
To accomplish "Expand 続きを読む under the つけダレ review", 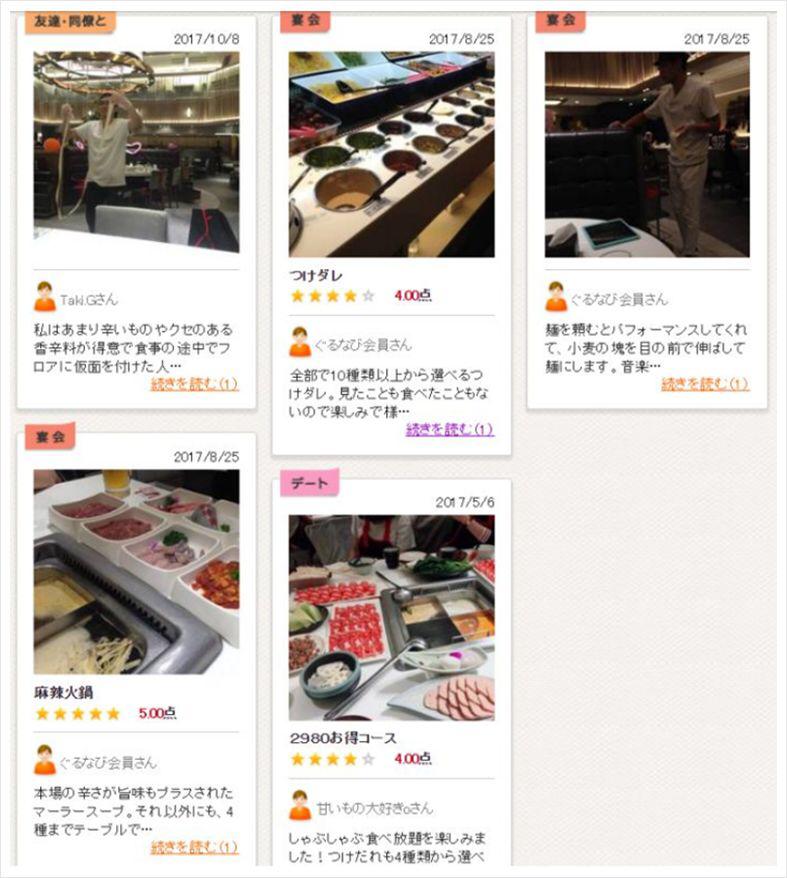I will (x=448, y=427).
